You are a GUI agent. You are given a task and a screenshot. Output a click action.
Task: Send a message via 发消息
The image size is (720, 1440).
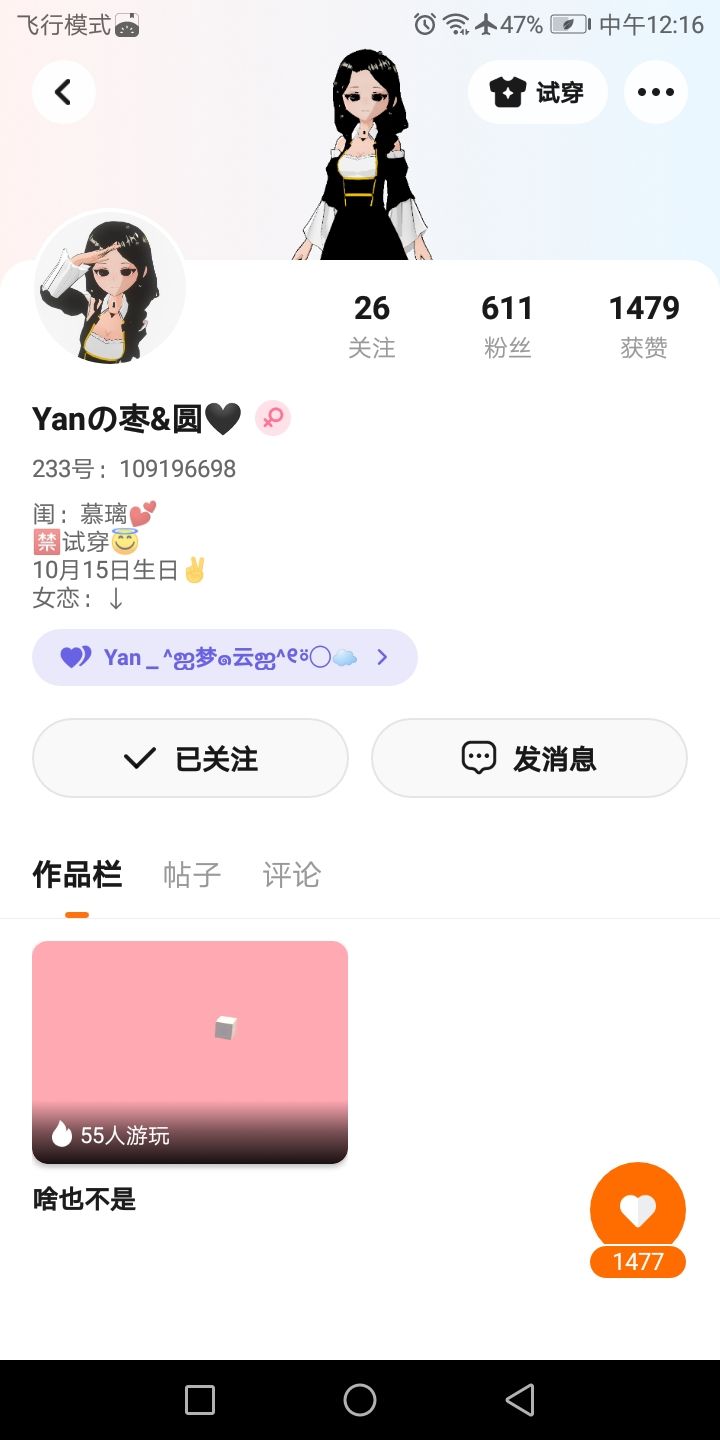point(529,758)
